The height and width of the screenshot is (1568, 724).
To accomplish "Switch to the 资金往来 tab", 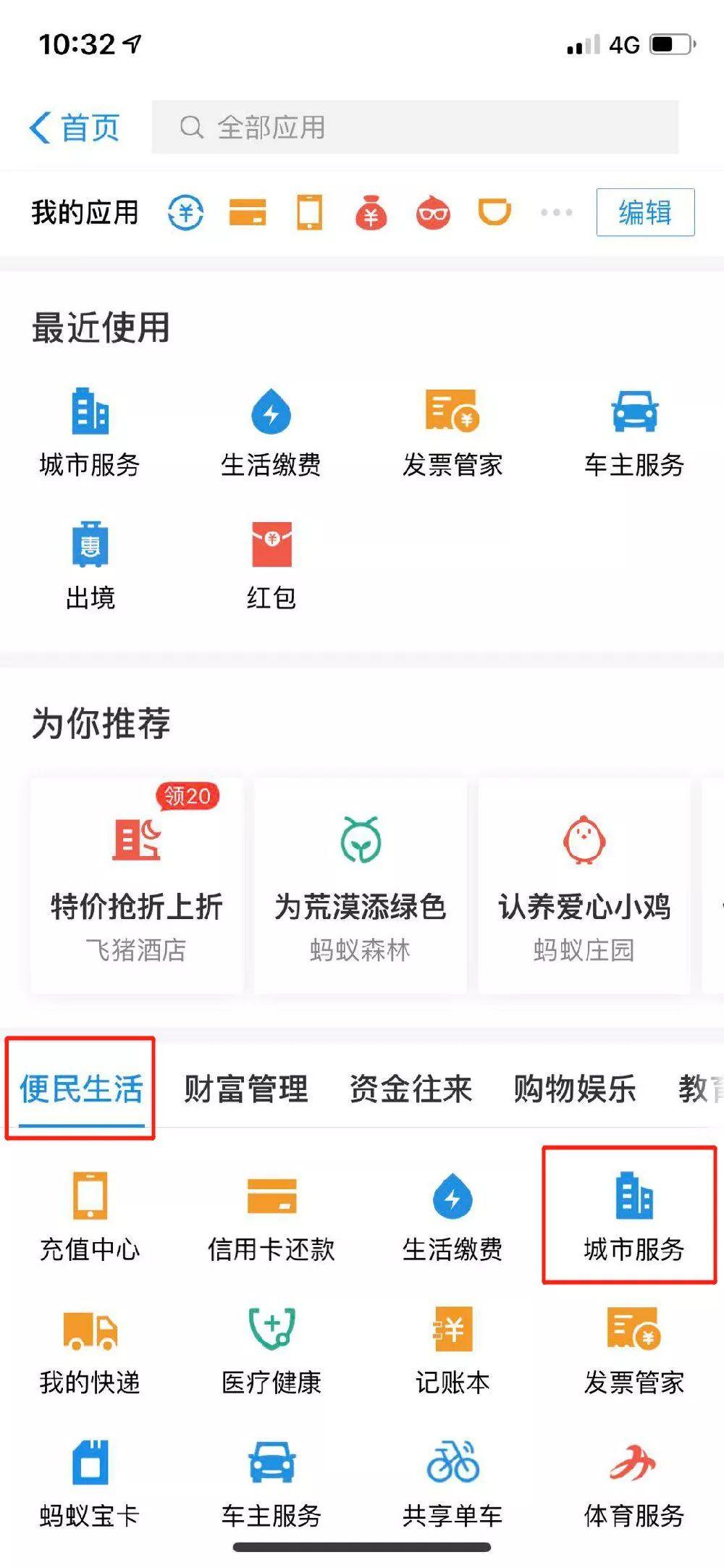I will pos(411,1089).
